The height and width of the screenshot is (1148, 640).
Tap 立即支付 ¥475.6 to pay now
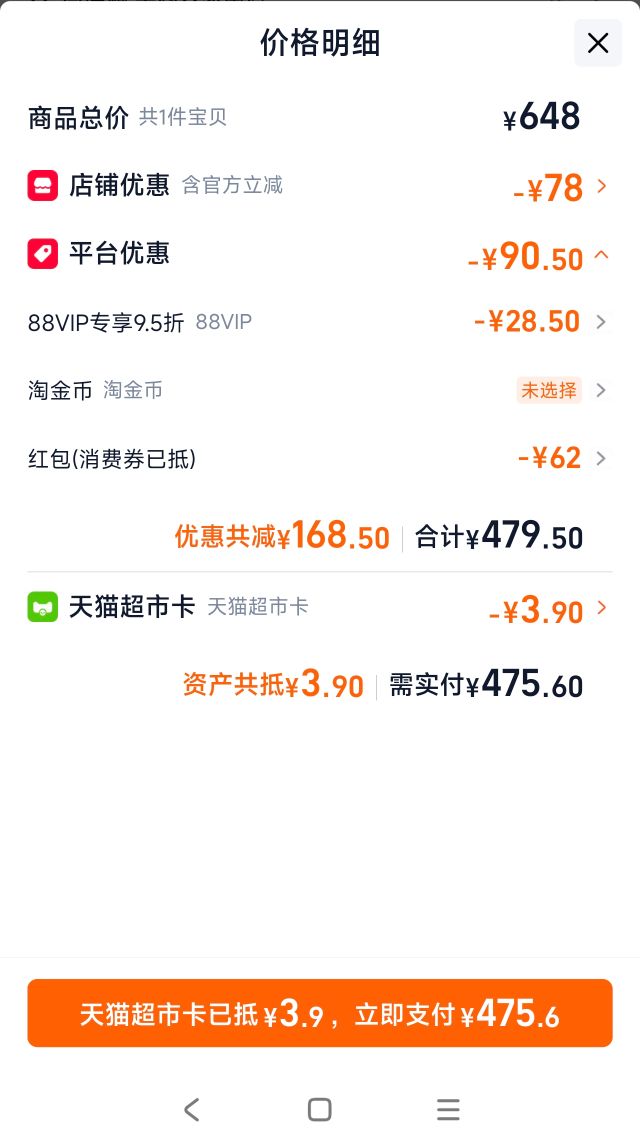click(319, 1013)
